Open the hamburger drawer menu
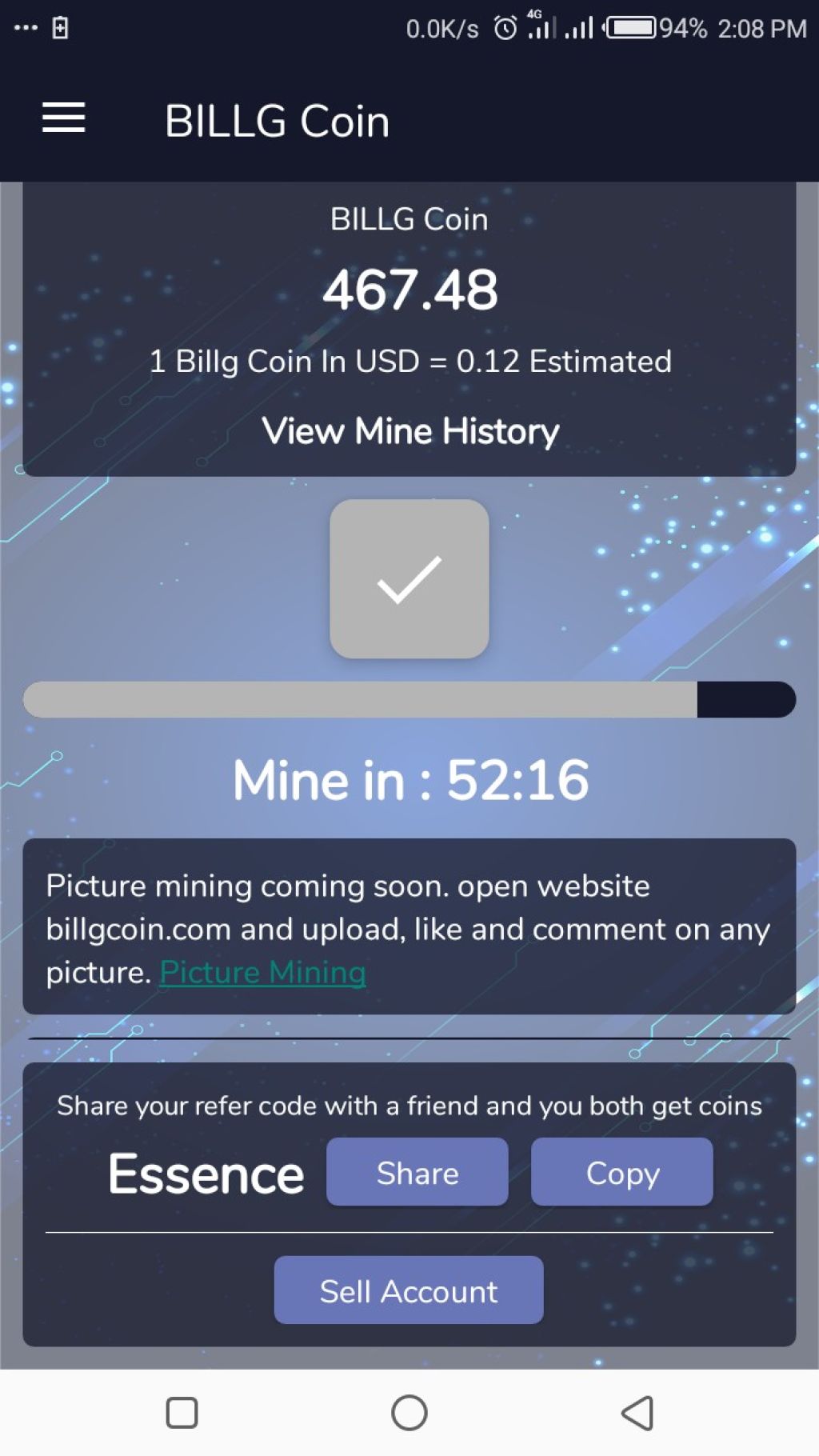This screenshot has height=1456, width=819. (x=63, y=118)
